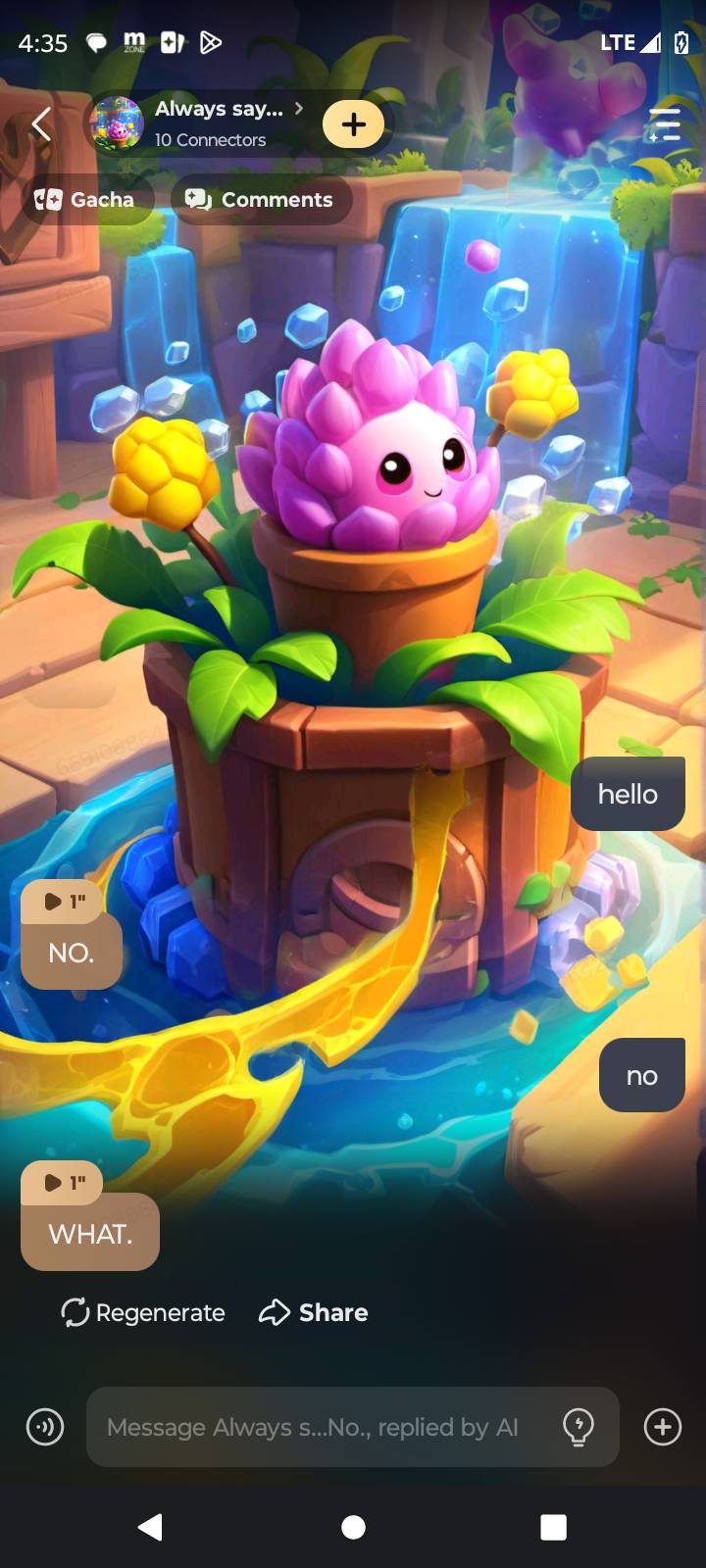Share the conversation
Viewport: 706px width, 1568px height.
click(x=314, y=1312)
